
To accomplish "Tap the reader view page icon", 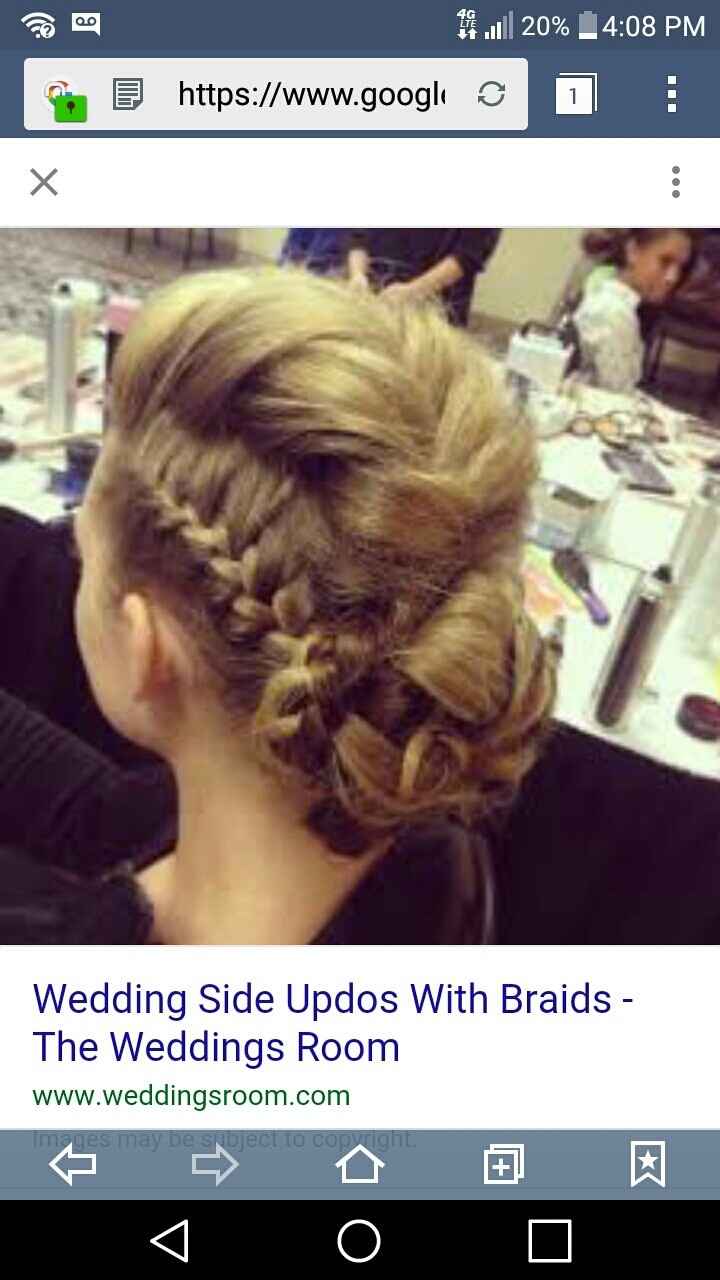I will pos(127,95).
